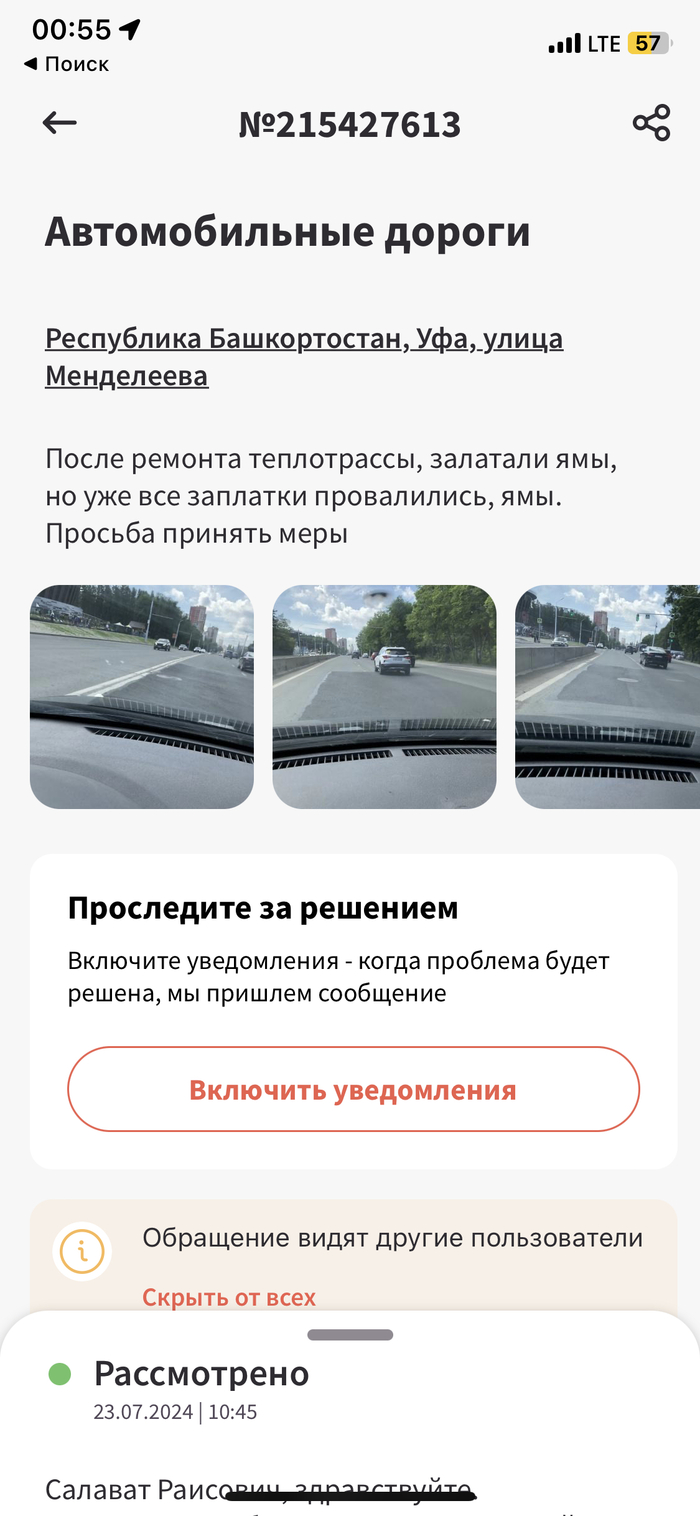Open the address link Уфа, улица Менделеева
Viewport: 700px width, 1516px height.
[303, 357]
